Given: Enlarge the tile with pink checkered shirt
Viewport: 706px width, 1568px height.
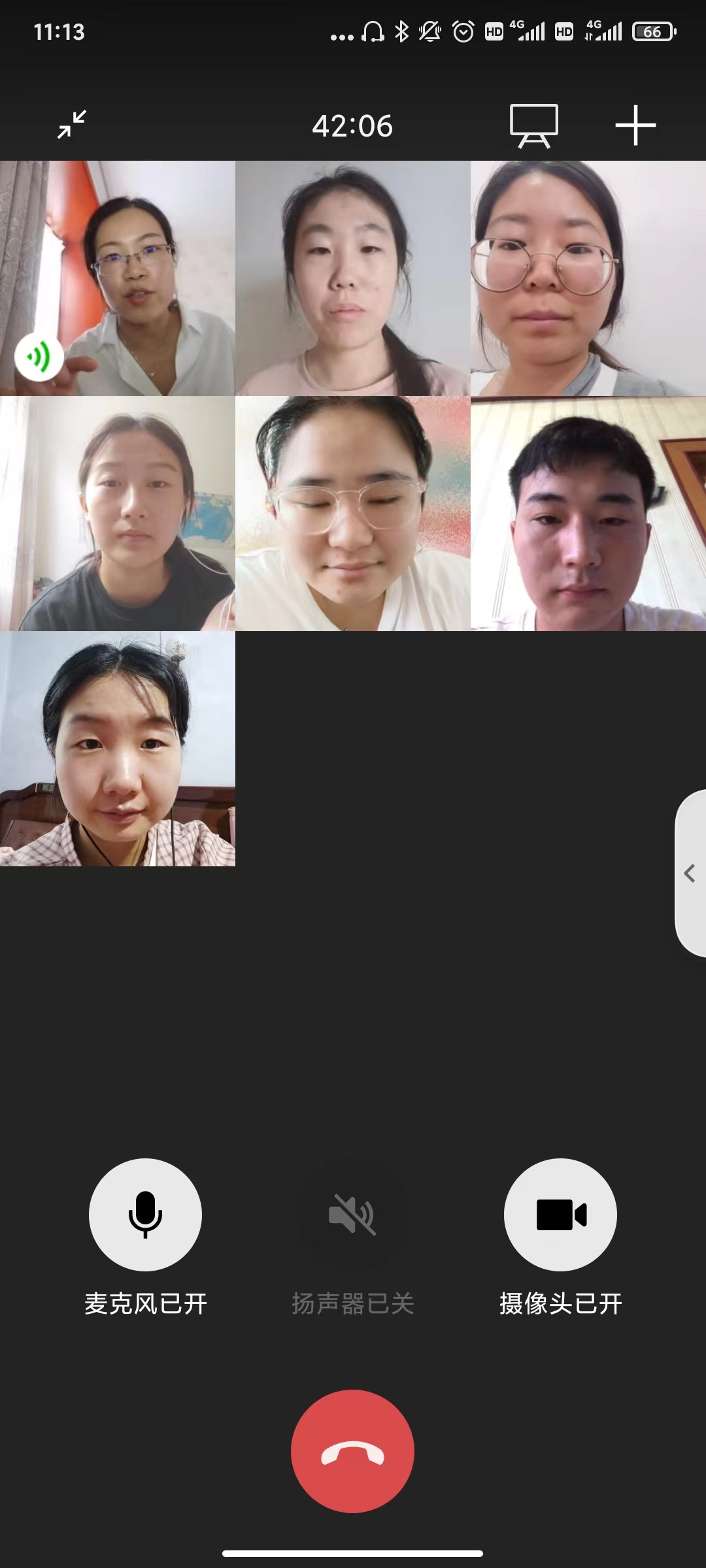Looking at the screenshot, I should coord(118,749).
